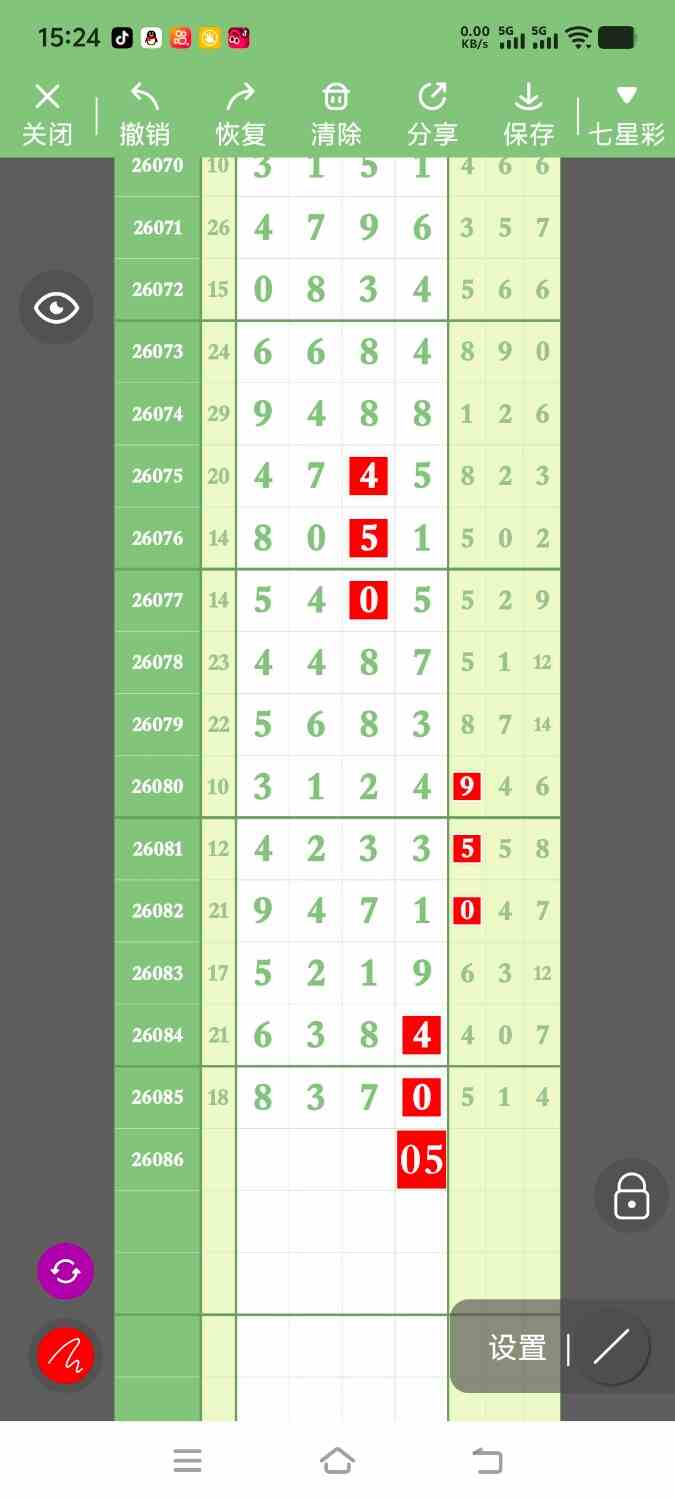Toggle visibility with the eye icon

[56, 307]
